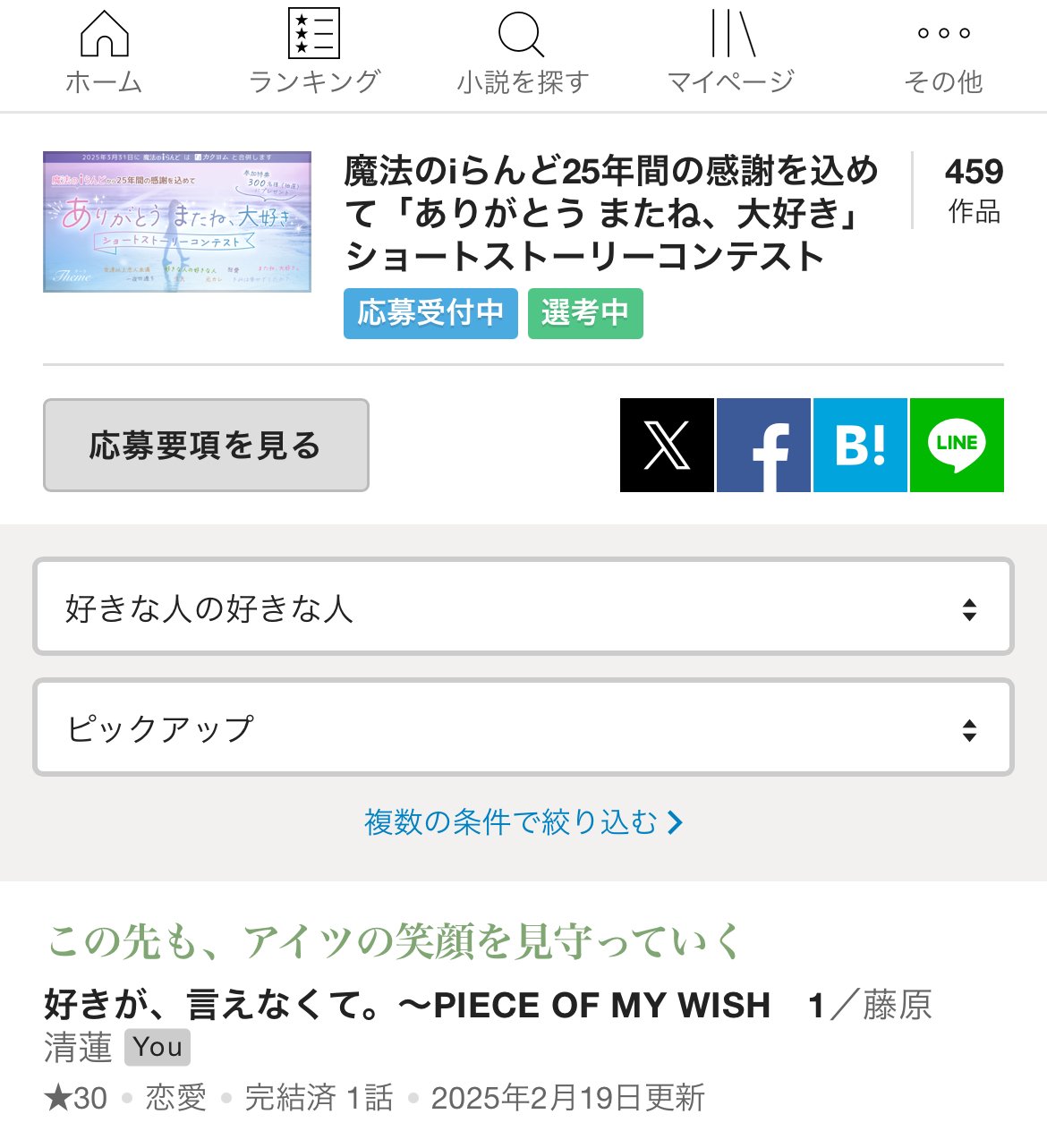The width and height of the screenshot is (1047, 1148).
Task: Go to the ホーム tab
Action: (x=104, y=54)
